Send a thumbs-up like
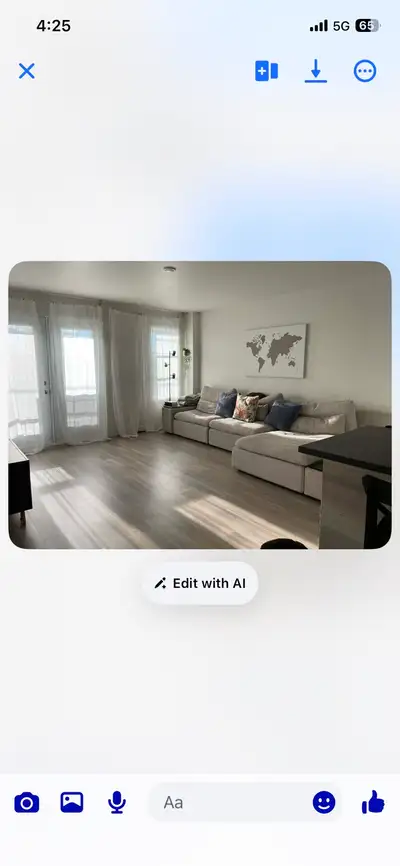 tap(373, 802)
